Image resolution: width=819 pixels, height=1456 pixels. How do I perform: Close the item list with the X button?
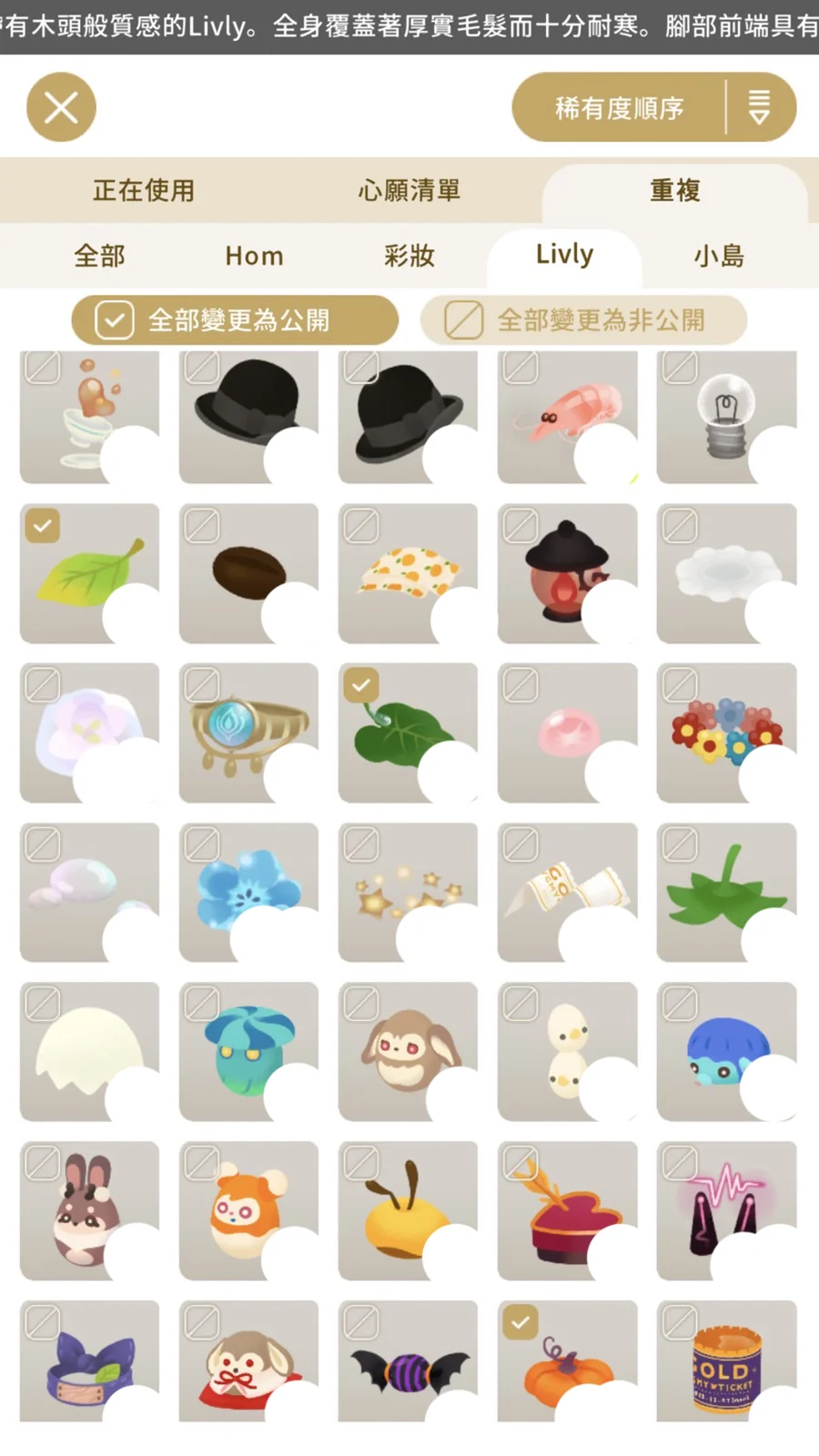61,108
